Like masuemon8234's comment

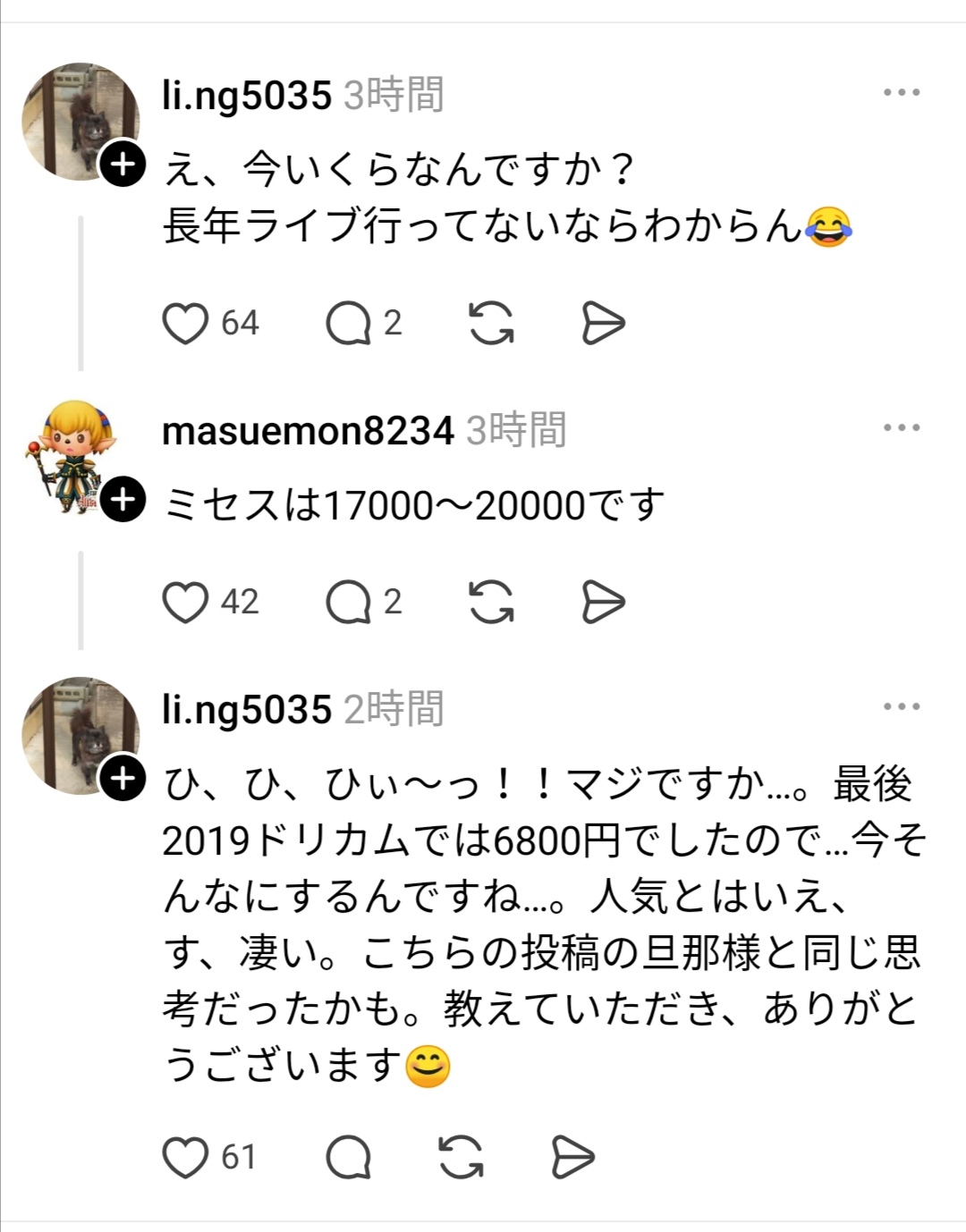(185, 603)
